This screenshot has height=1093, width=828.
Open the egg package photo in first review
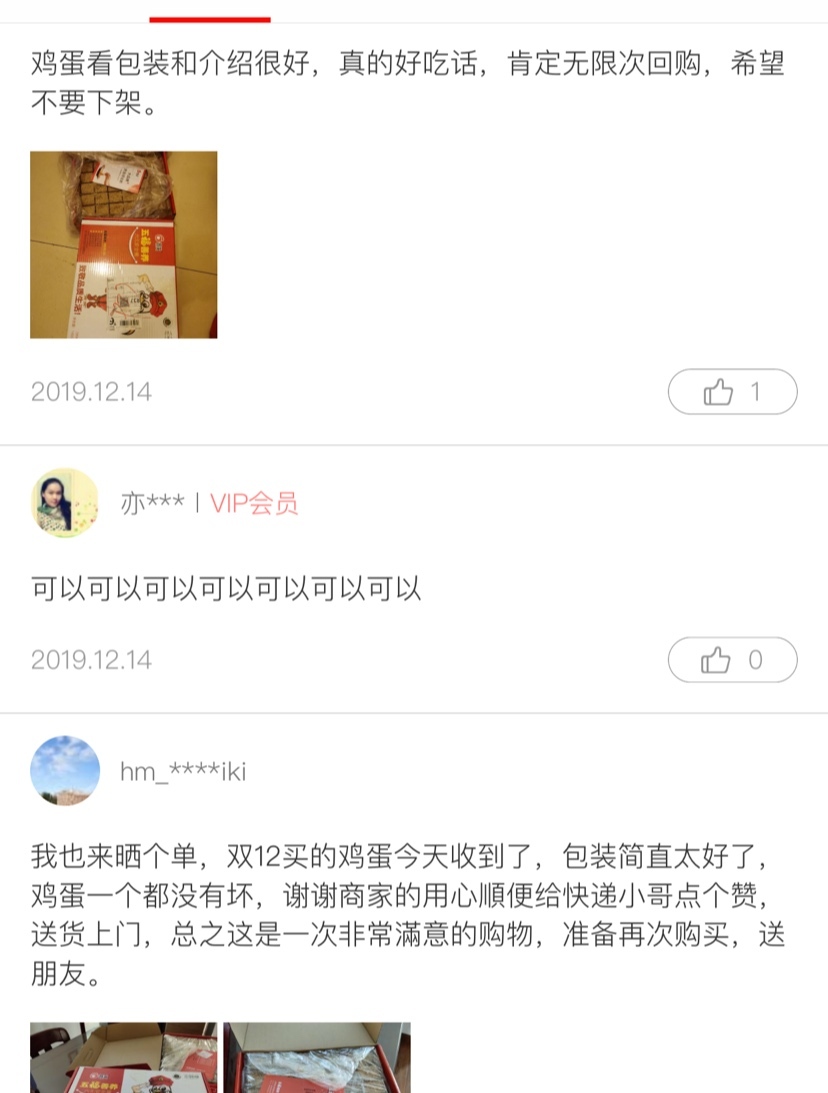124,245
